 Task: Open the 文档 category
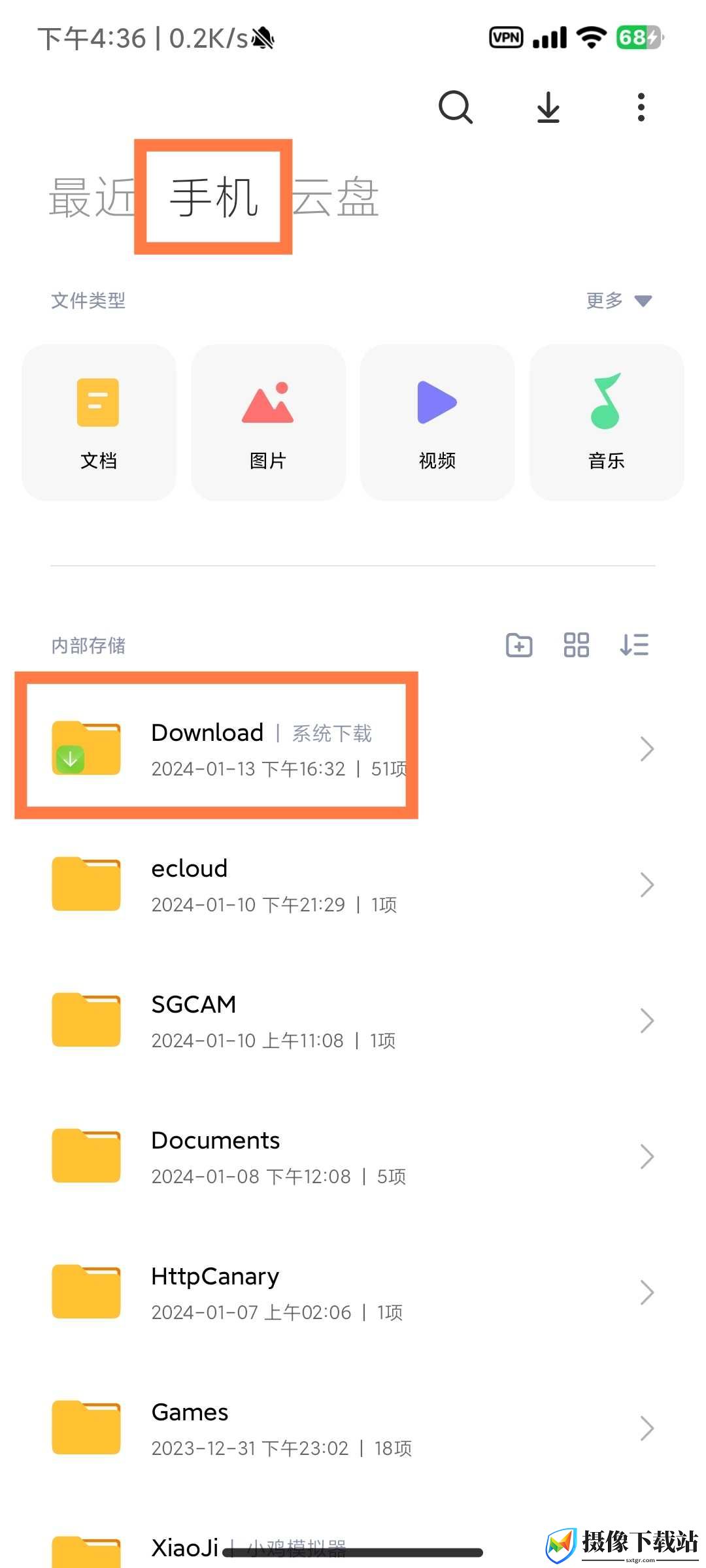99,422
